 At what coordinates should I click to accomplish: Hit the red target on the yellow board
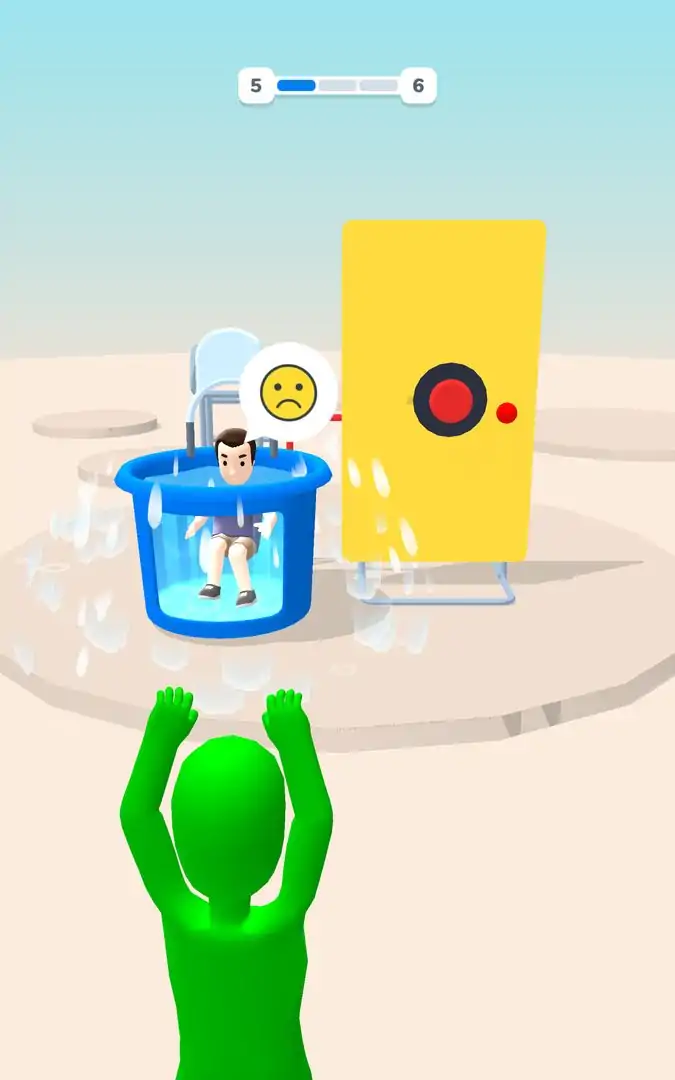pyautogui.click(x=450, y=400)
